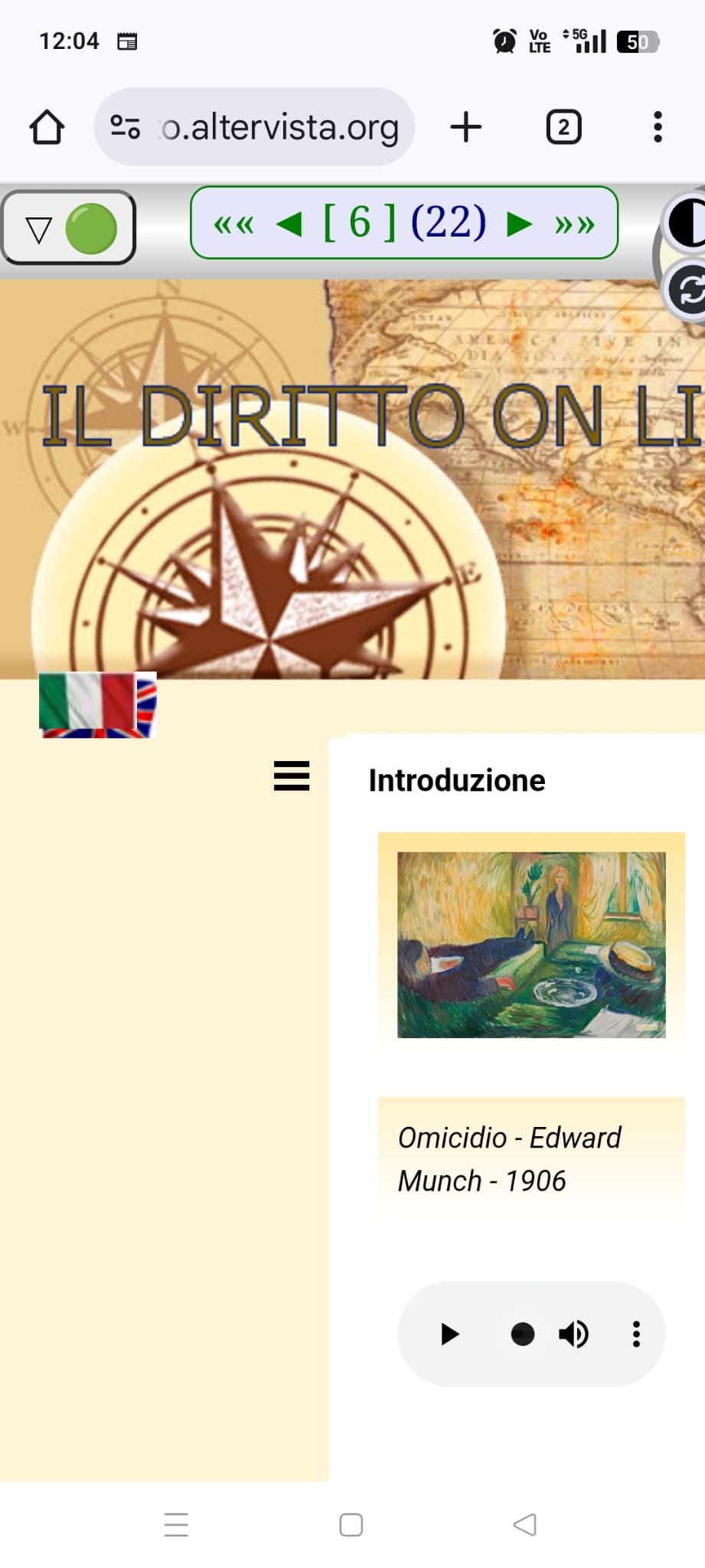This screenshot has height=1568, width=705.
Task: Move the audio player's seek handle
Action: coord(523,1334)
